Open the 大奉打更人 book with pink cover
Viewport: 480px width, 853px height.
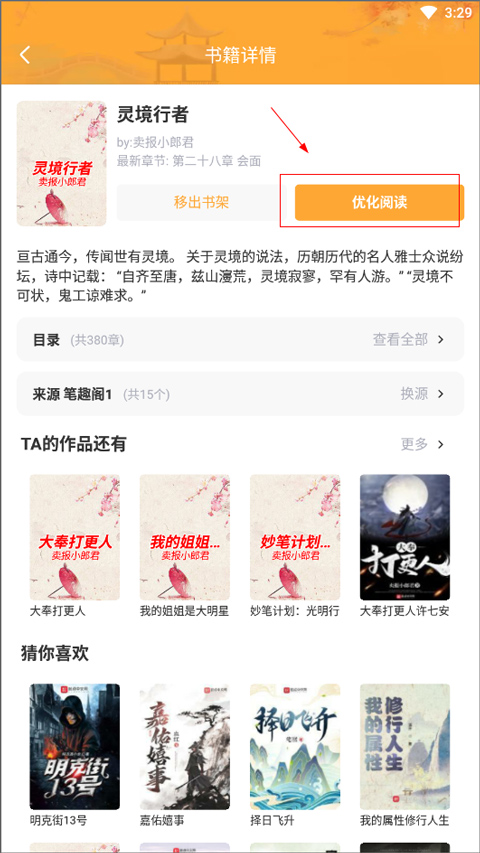click(x=75, y=546)
